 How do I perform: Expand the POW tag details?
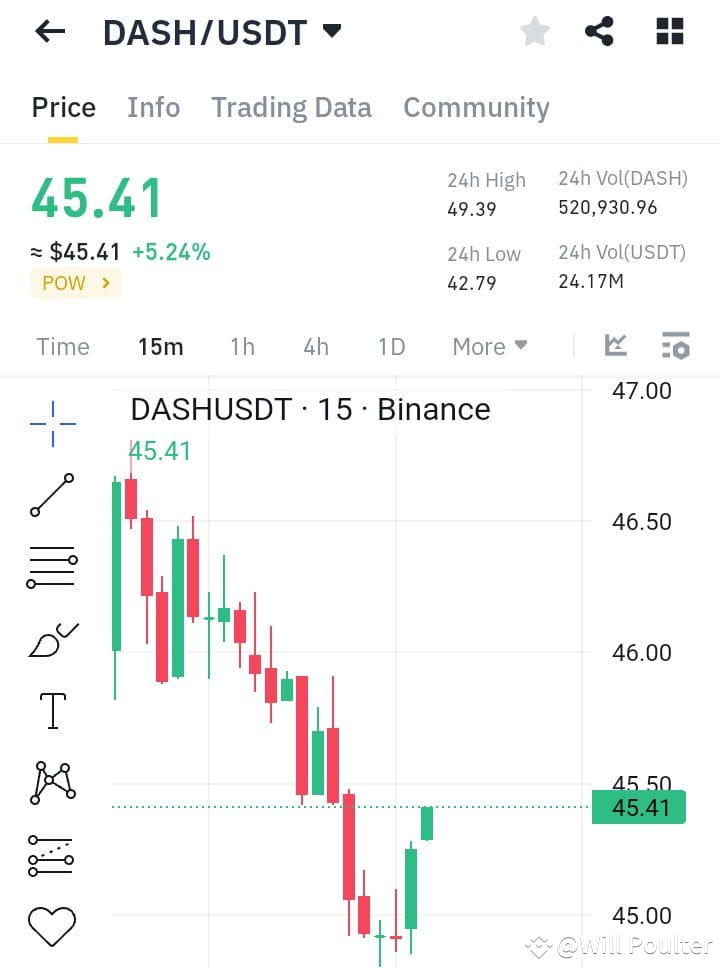[75, 283]
